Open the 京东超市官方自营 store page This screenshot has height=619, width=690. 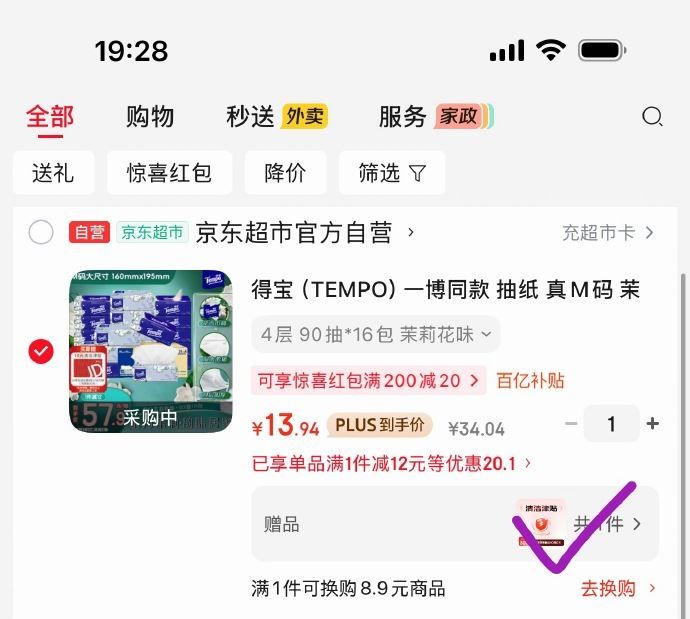[300, 233]
